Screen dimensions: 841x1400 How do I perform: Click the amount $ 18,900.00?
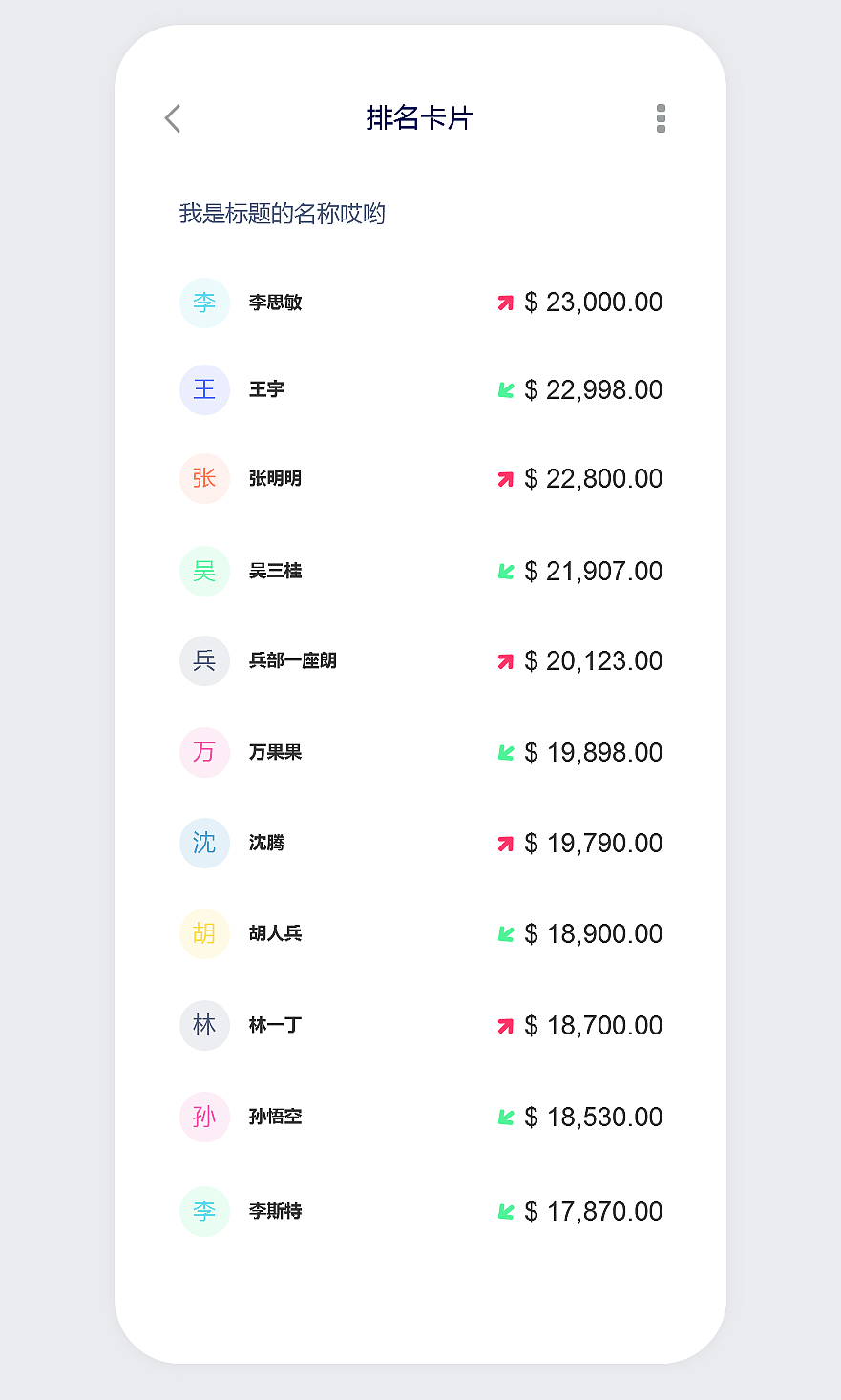592,933
